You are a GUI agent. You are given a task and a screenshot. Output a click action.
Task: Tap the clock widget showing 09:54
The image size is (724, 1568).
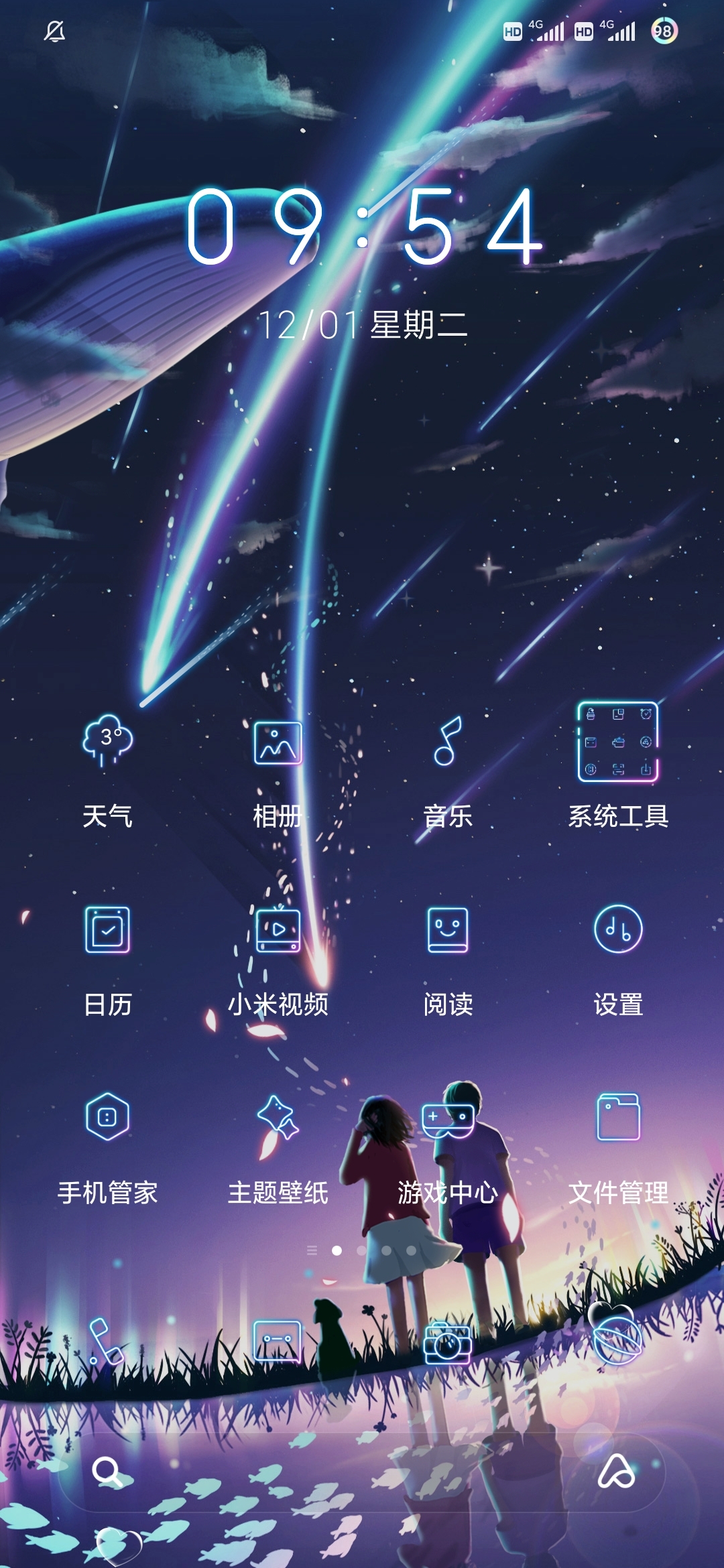(x=363, y=228)
